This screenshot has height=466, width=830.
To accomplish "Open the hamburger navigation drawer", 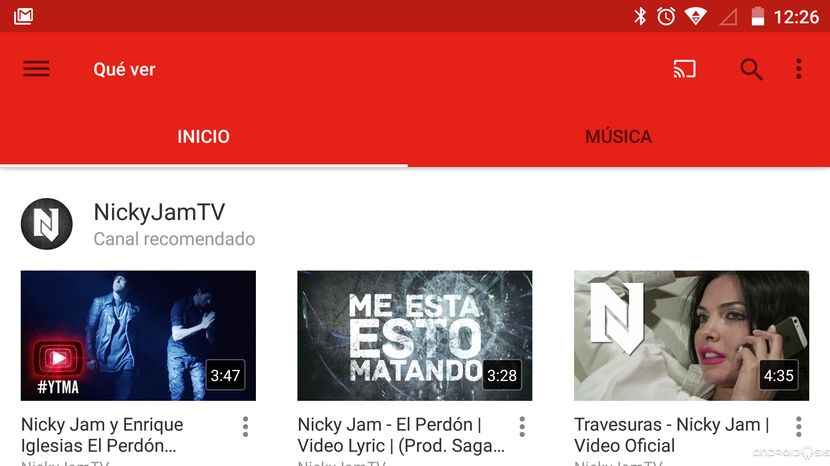I will coord(36,69).
